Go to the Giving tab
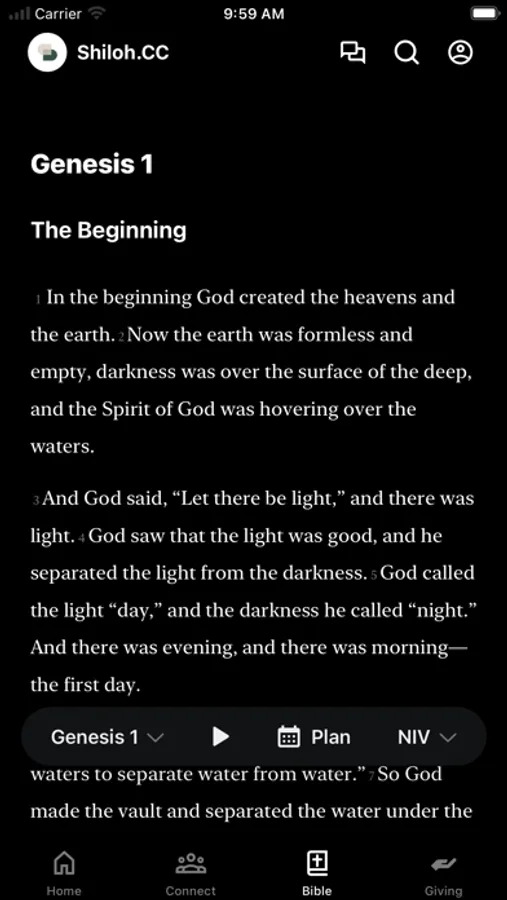The height and width of the screenshot is (900, 507). 443,874
